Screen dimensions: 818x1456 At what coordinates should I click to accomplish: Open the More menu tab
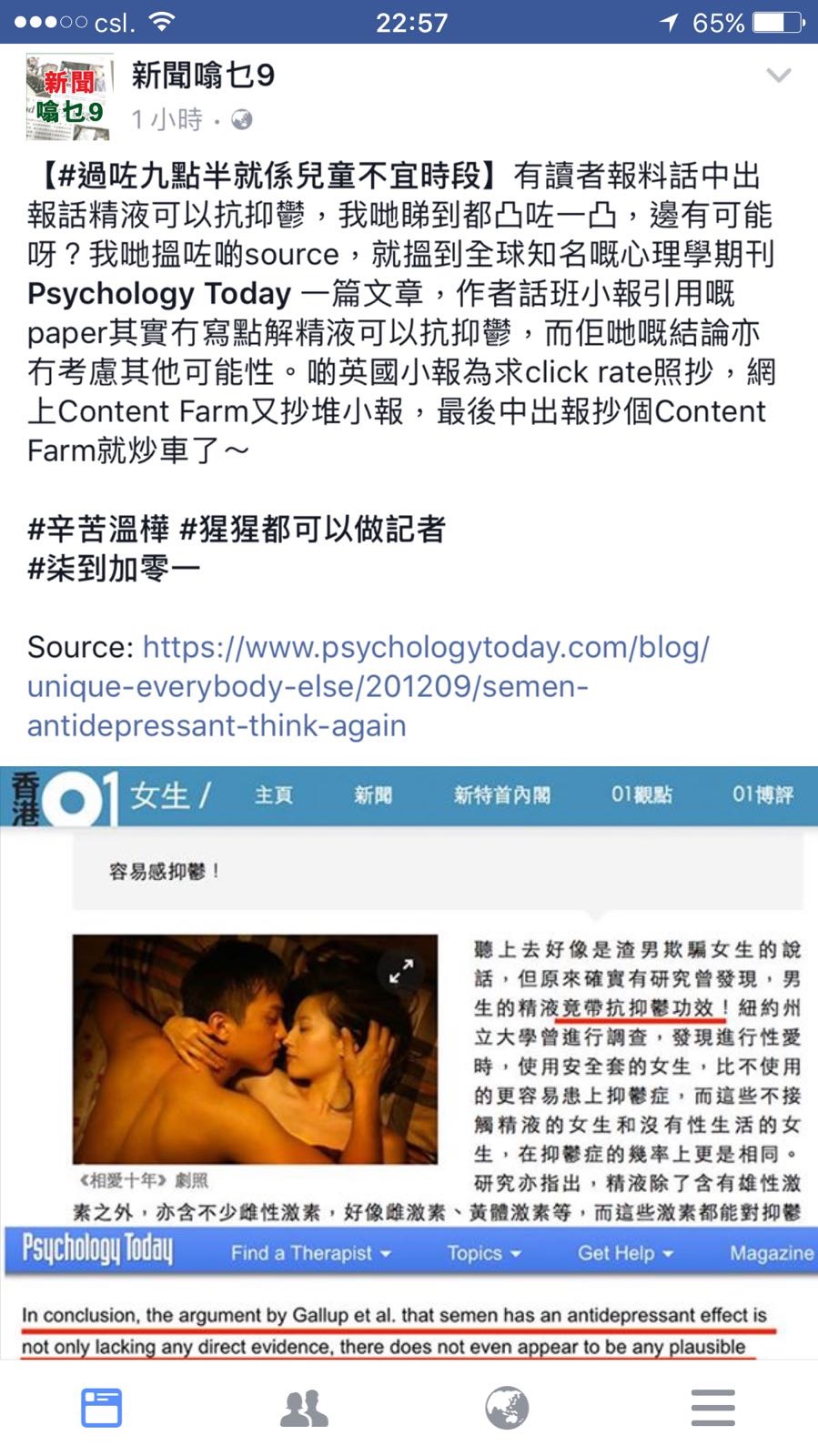(712, 1408)
